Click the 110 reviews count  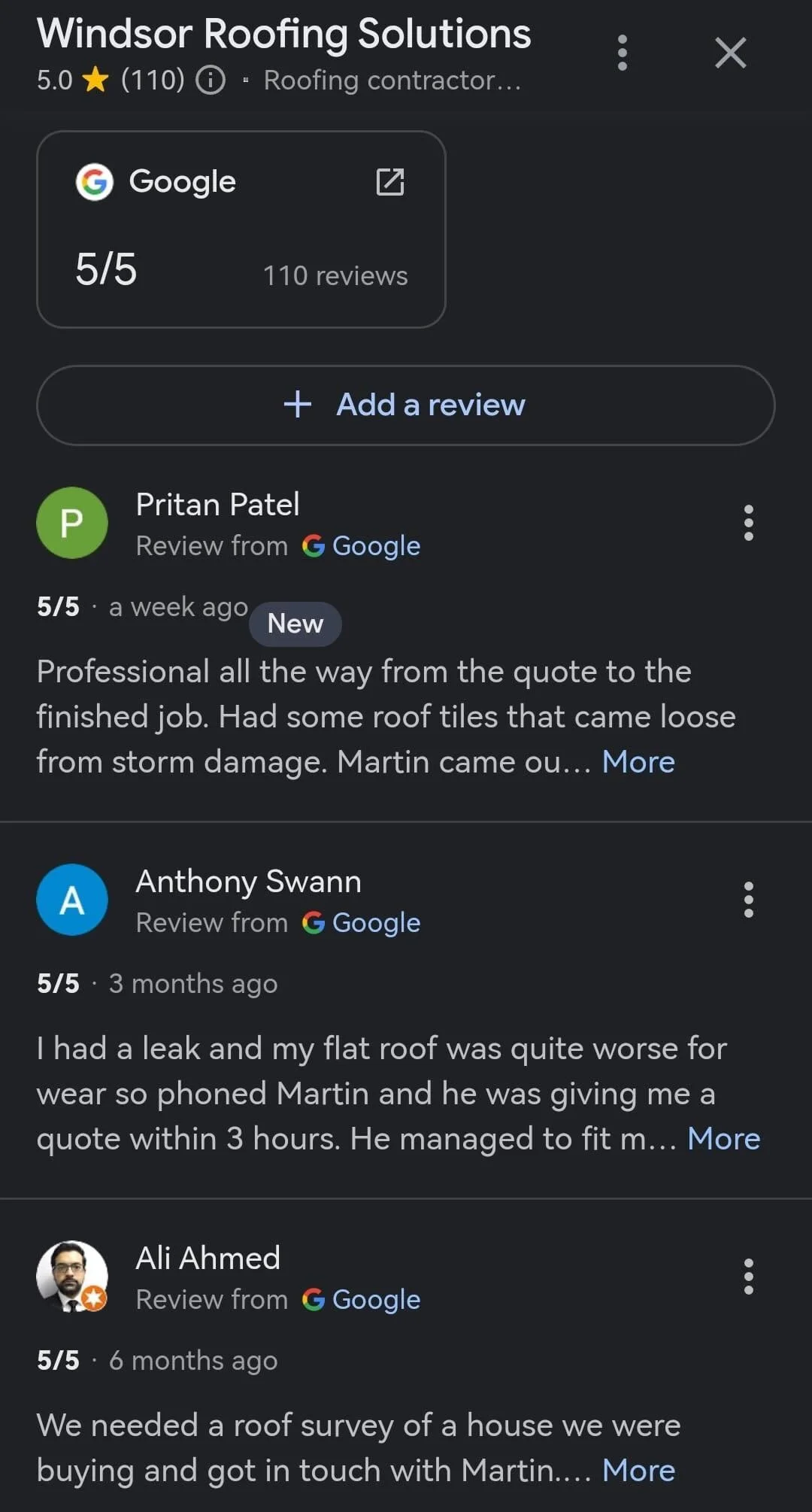335,275
